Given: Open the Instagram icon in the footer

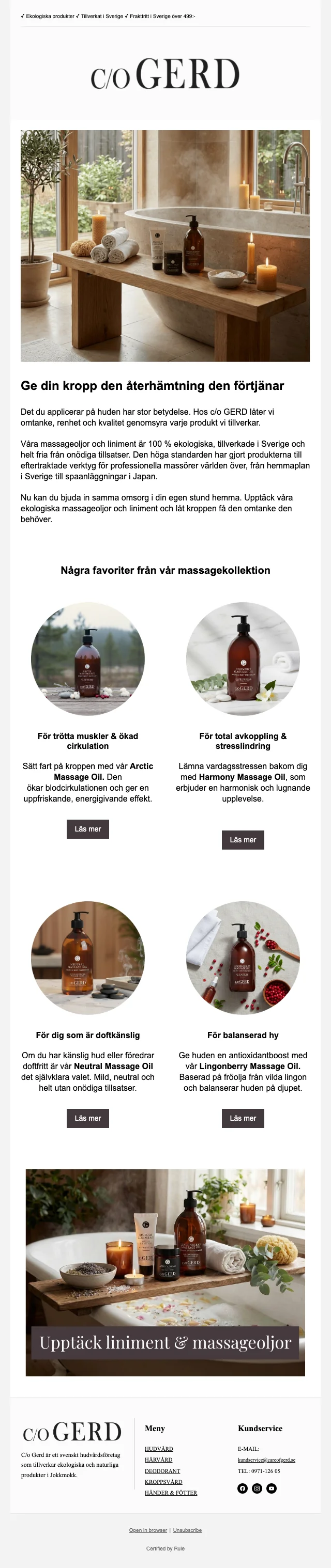Looking at the screenshot, I should 257,1488.
